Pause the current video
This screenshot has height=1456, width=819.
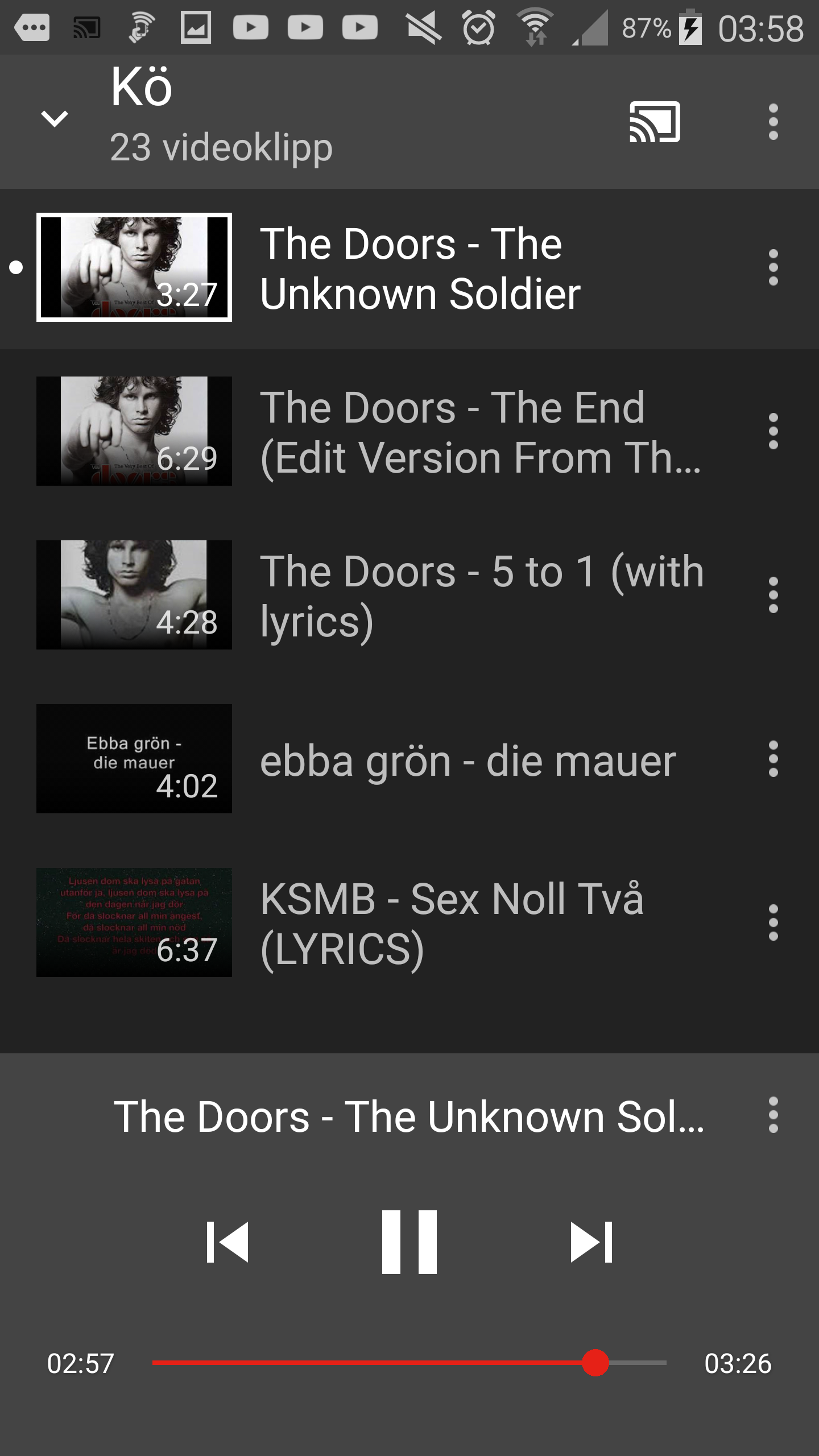click(409, 1242)
